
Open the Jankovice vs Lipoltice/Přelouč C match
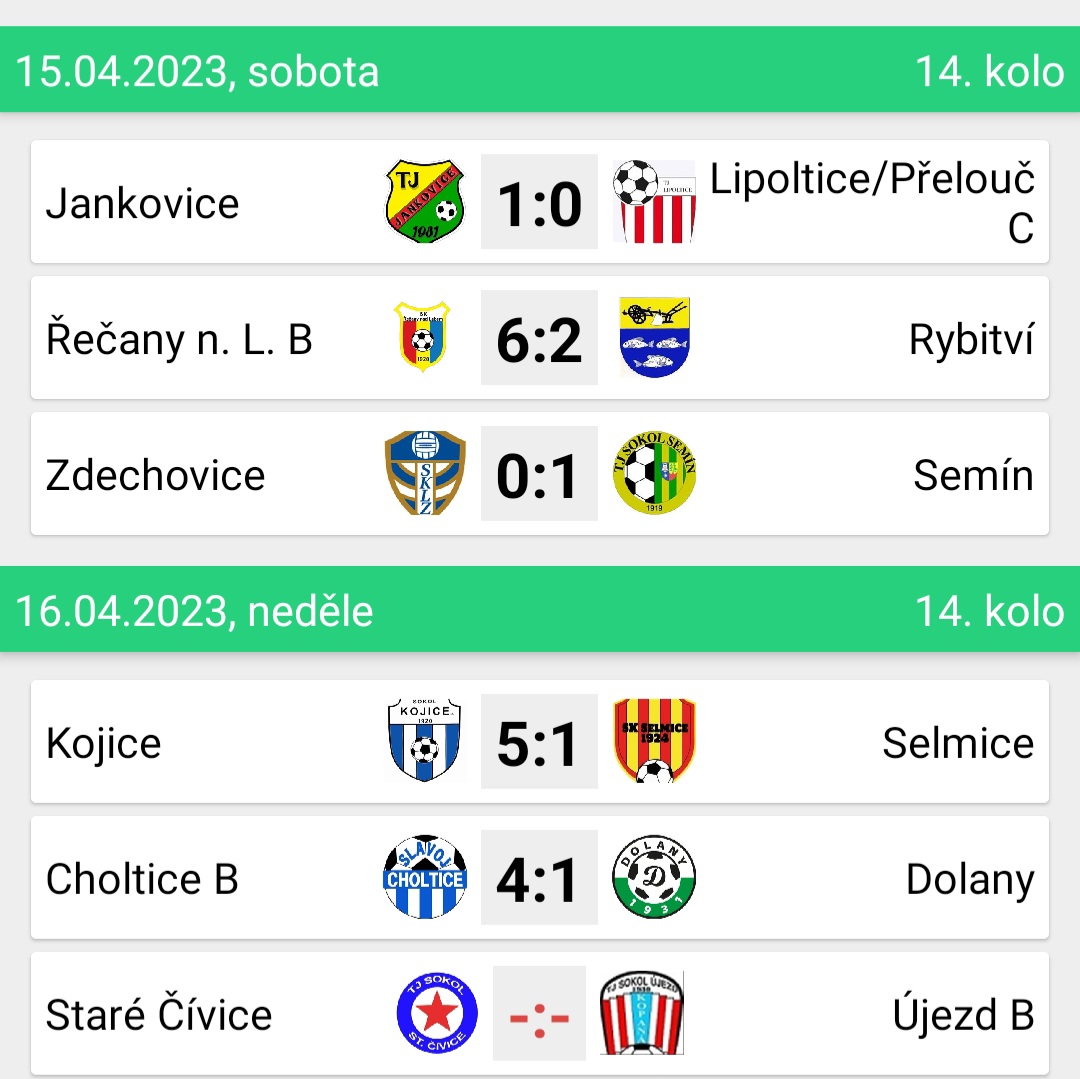coord(540,202)
